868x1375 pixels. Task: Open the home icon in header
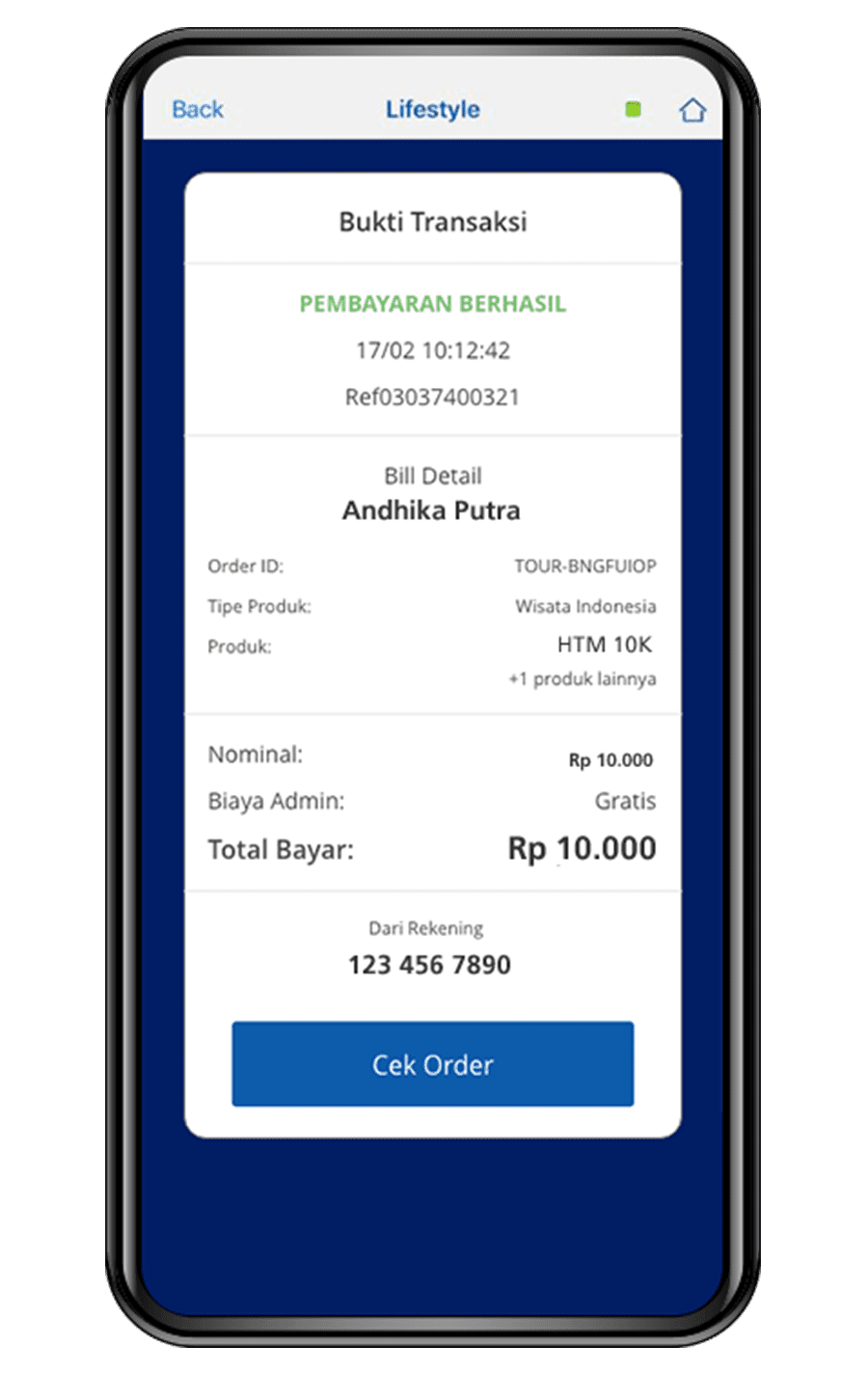(x=692, y=110)
